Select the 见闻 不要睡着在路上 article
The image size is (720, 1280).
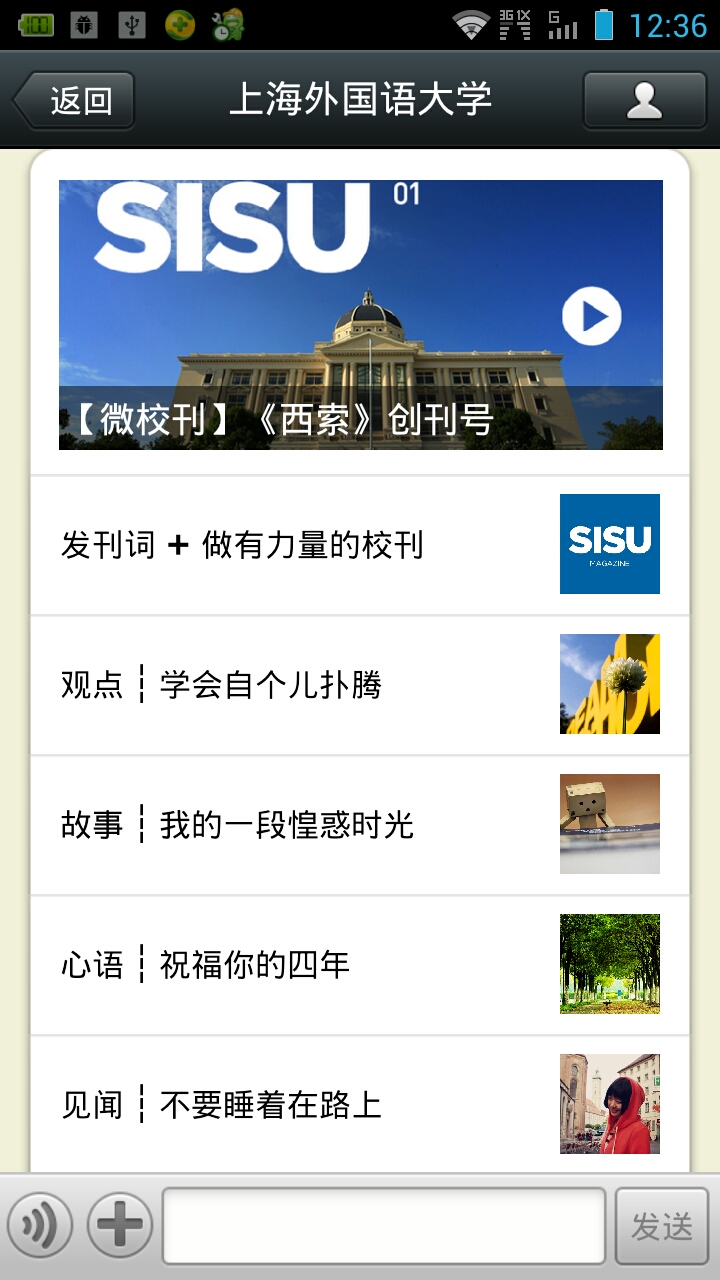tap(360, 1105)
